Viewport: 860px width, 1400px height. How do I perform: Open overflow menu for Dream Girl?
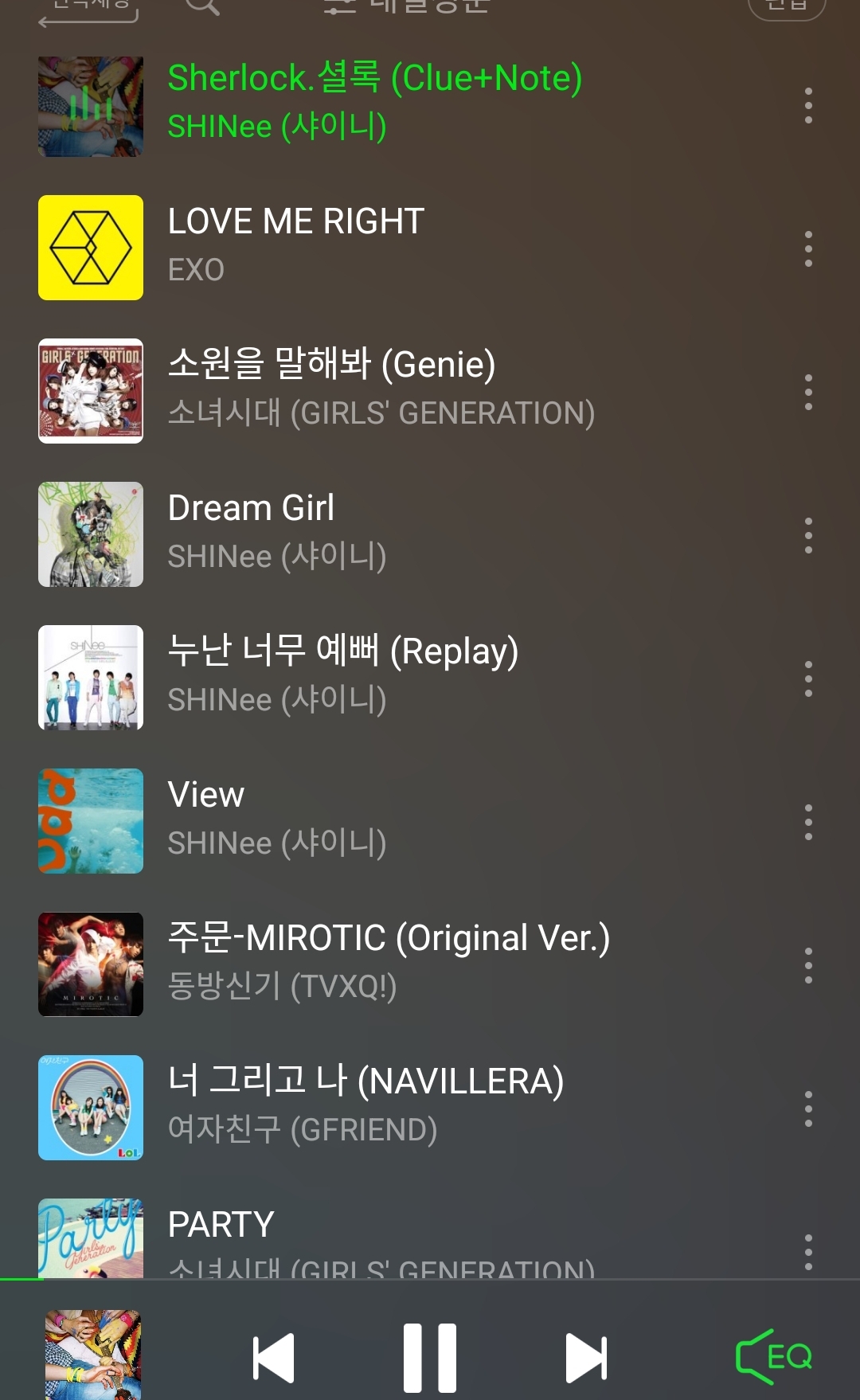pos(808,536)
